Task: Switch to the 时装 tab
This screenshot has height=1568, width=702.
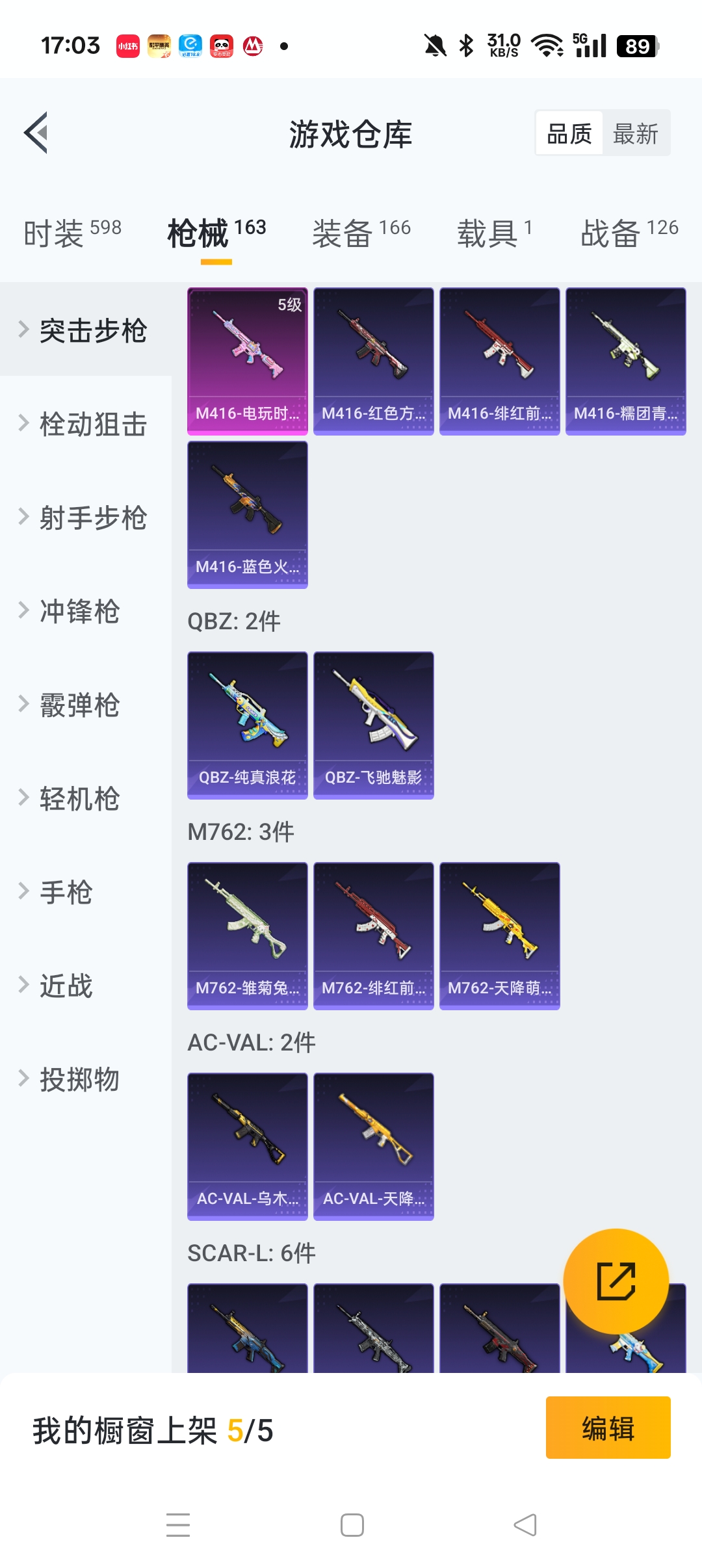Action: 72,233
